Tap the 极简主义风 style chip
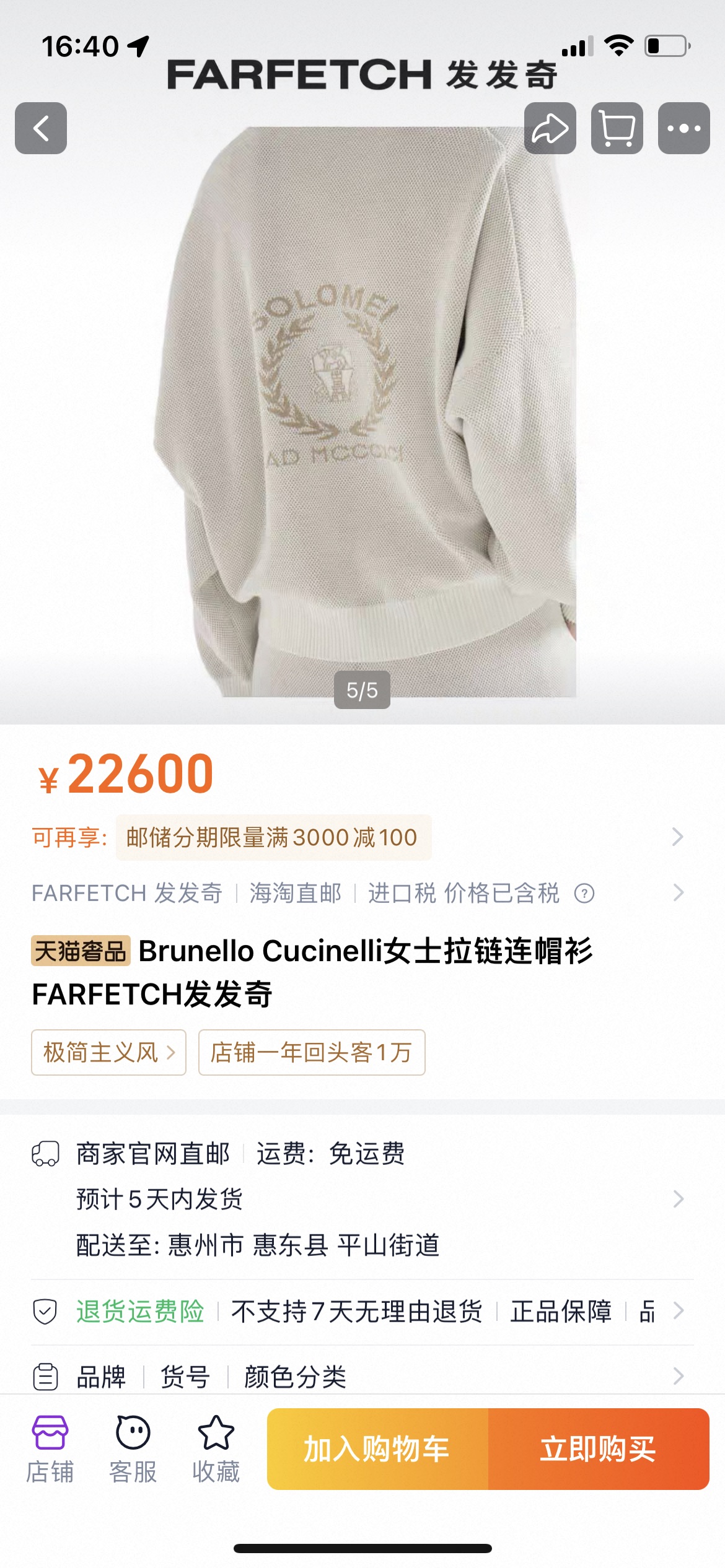This screenshot has height=1568, width=725. pyautogui.click(x=108, y=1052)
